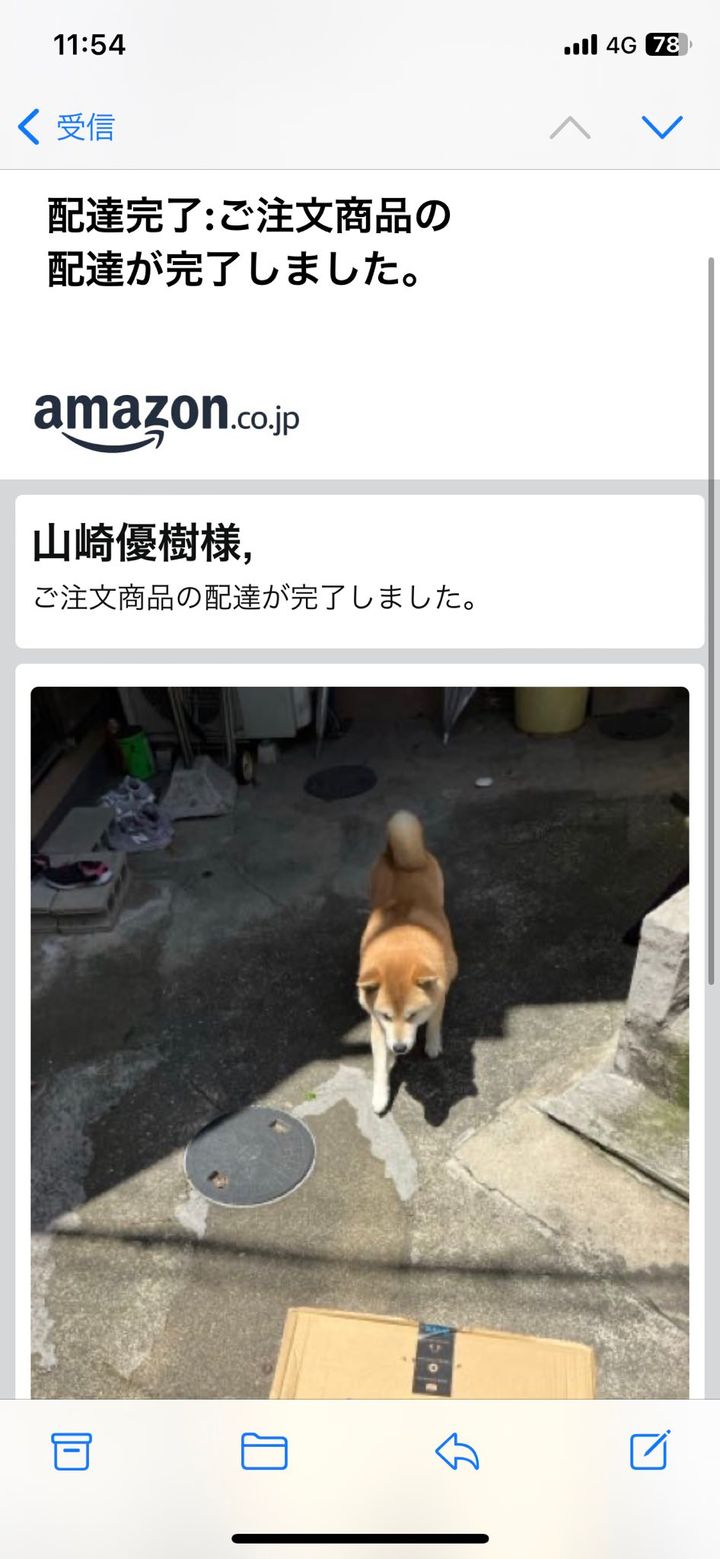Move this email to a folder
Viewport: 720px width, 1559px height.
click(x=264, y=1451)
